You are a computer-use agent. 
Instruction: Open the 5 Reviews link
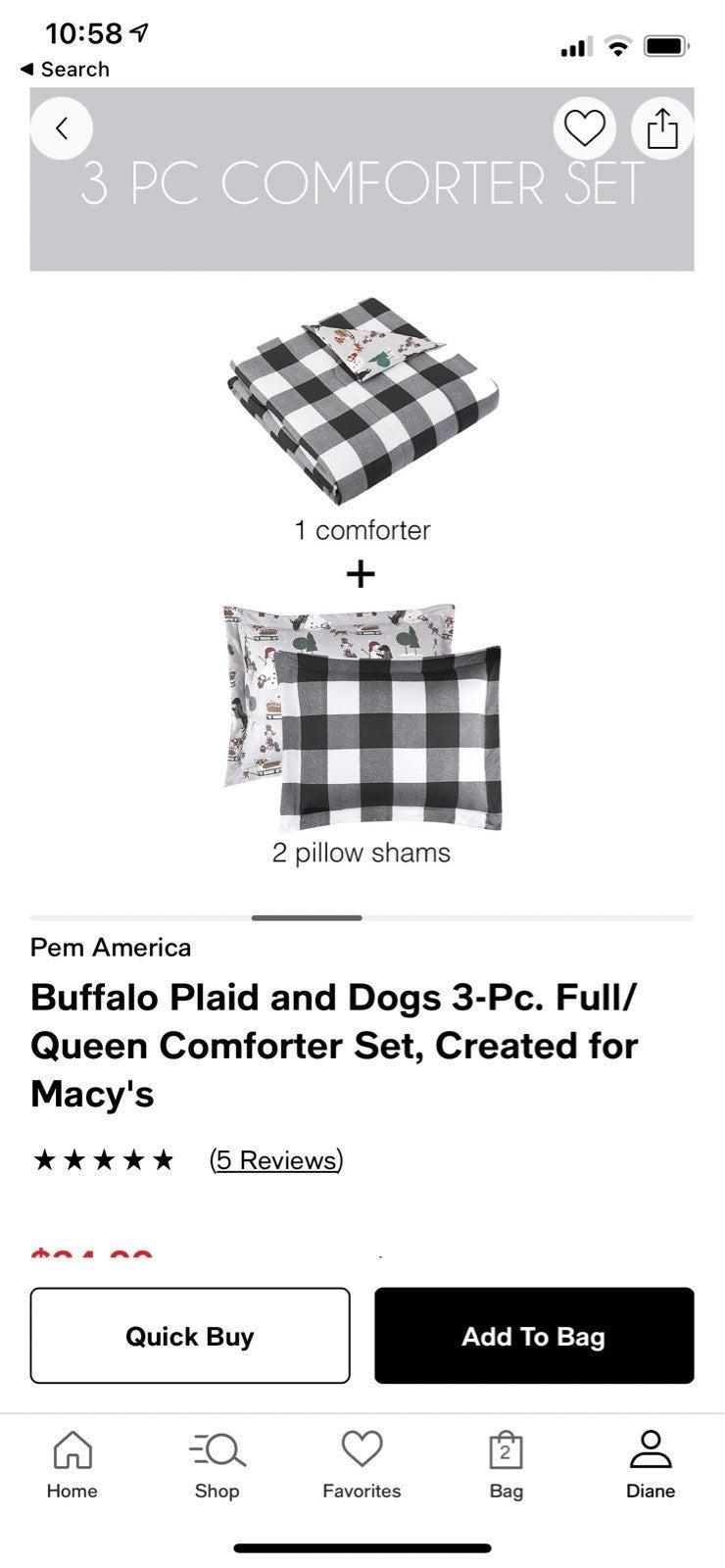276,1160
